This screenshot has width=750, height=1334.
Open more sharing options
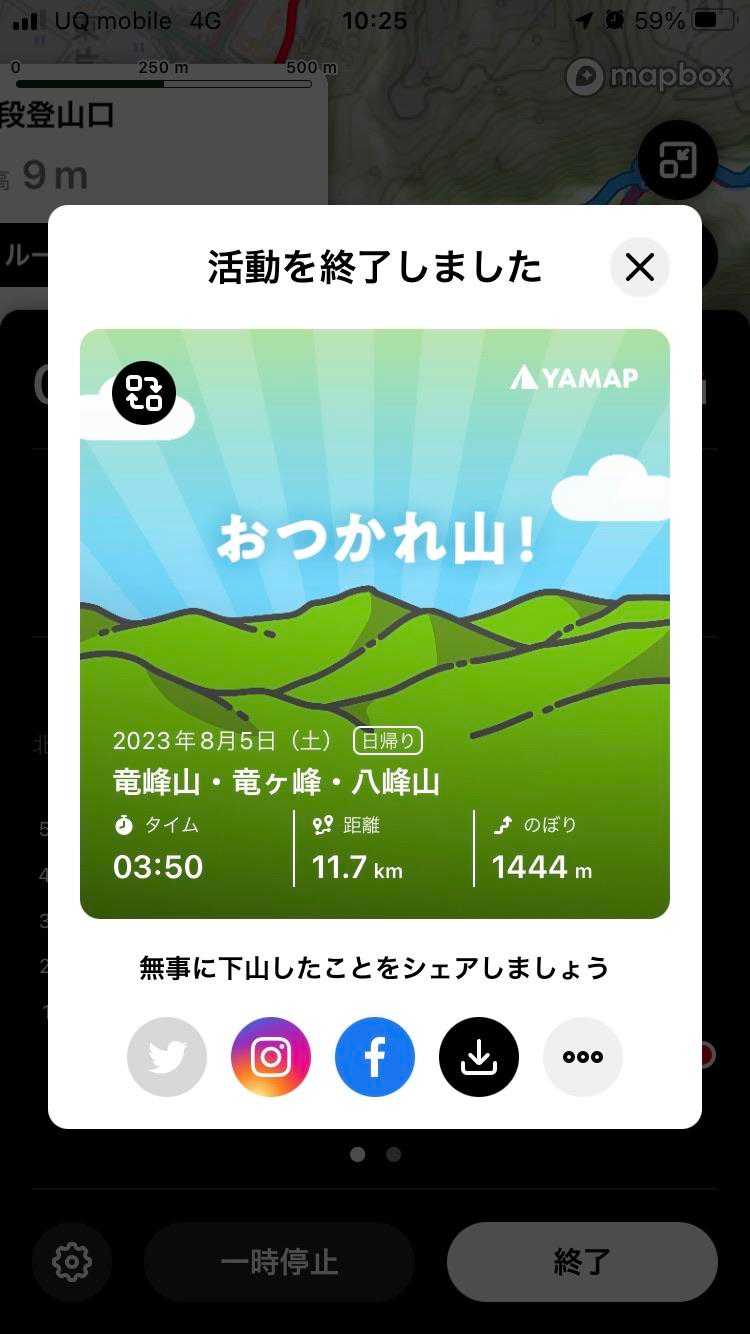coord(583,1057)
